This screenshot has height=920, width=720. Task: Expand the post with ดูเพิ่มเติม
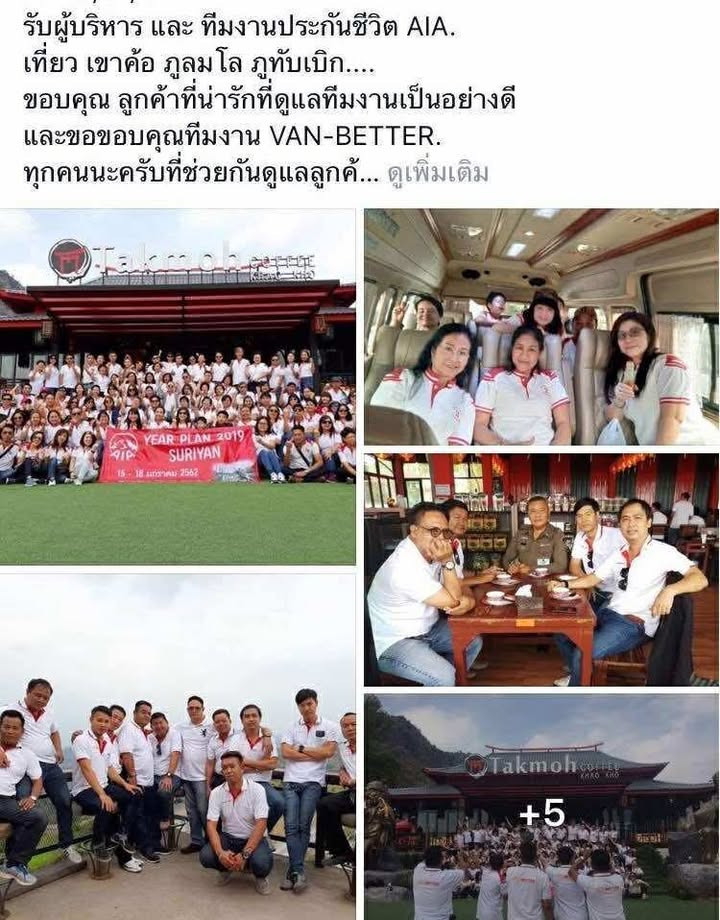click(x=438, y=173)
